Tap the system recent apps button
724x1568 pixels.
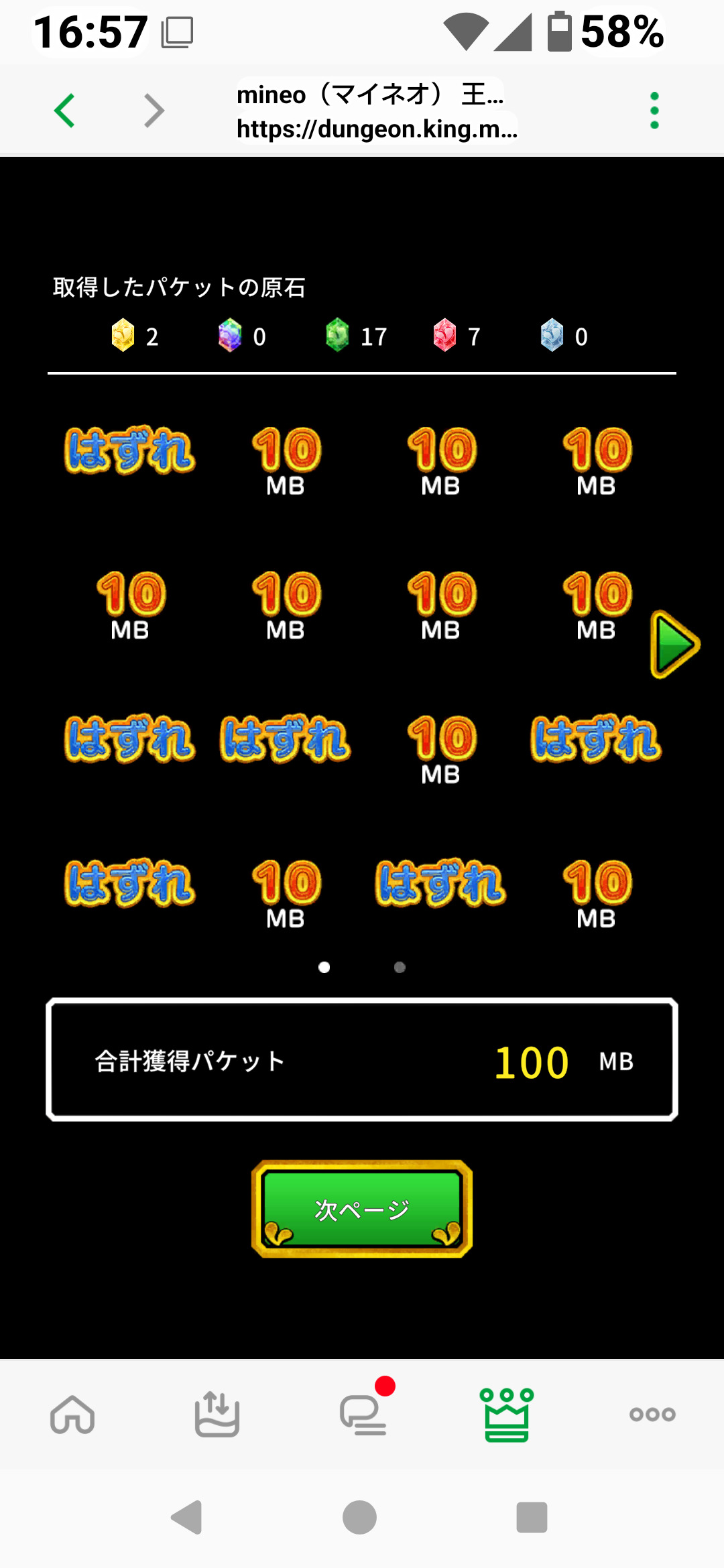(x=532, y=1517)
